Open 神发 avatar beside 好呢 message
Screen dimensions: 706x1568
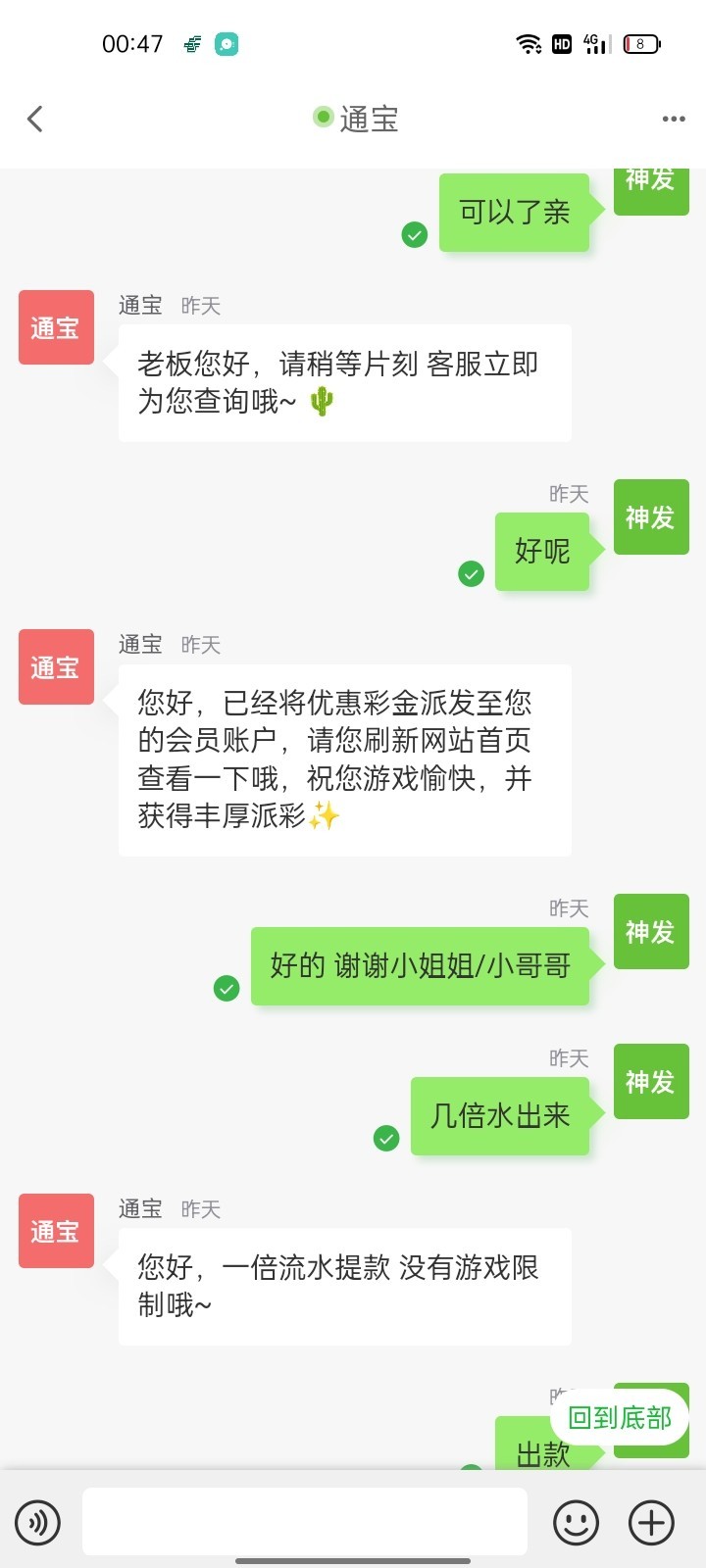(x=651, y=516)
